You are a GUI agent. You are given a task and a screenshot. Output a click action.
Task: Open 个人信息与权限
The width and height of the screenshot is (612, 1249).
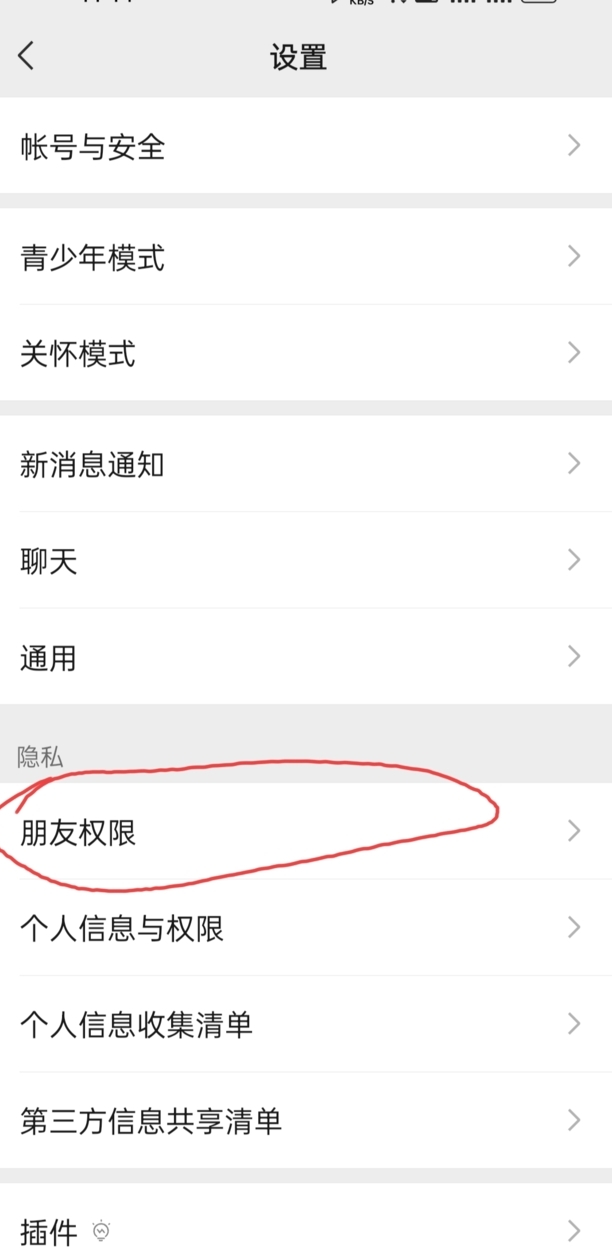tap(306, 927)
